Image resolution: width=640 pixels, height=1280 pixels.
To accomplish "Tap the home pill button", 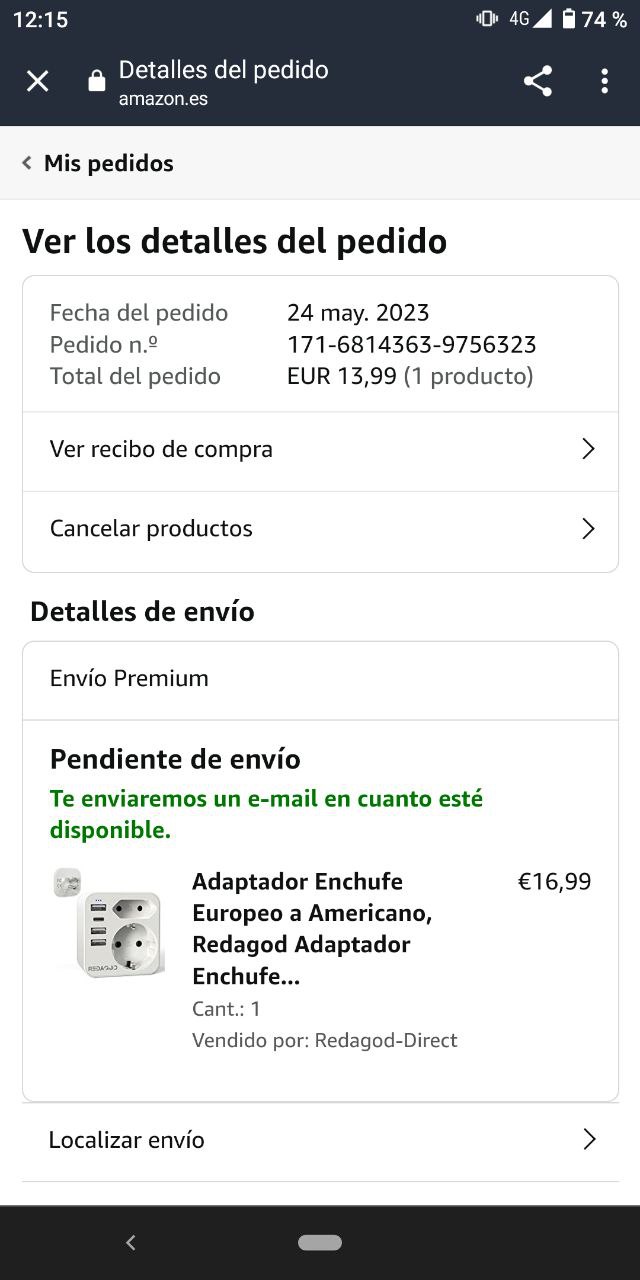I will [320, 1243].
